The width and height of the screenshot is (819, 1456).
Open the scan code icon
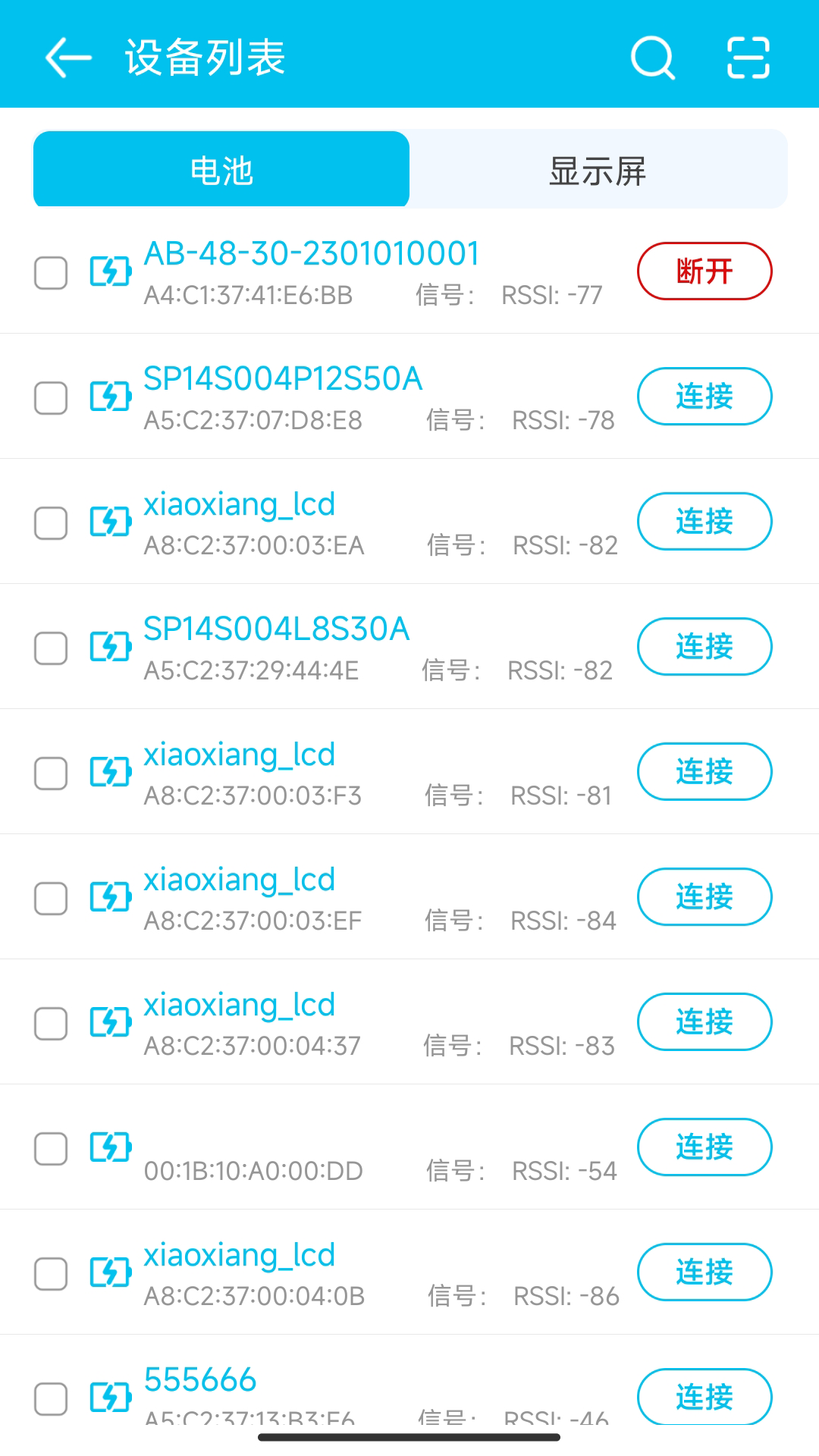point(748,58)
